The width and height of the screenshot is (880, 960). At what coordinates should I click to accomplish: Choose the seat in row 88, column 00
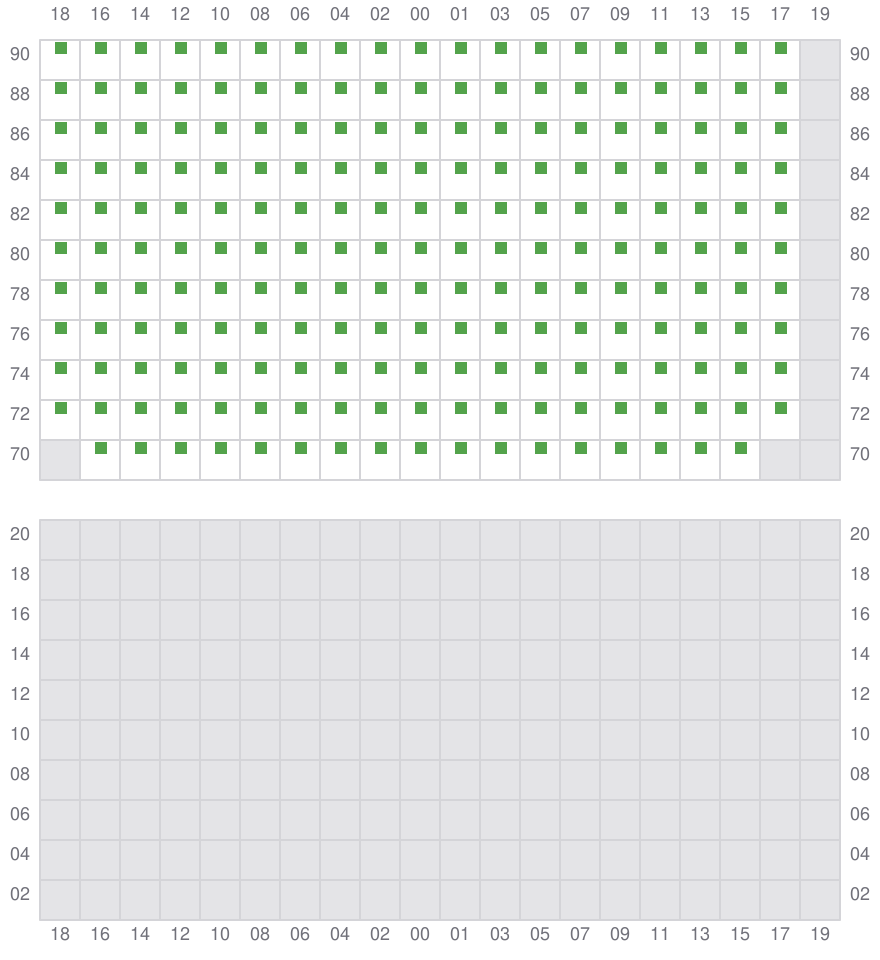[x=421, y=88]
